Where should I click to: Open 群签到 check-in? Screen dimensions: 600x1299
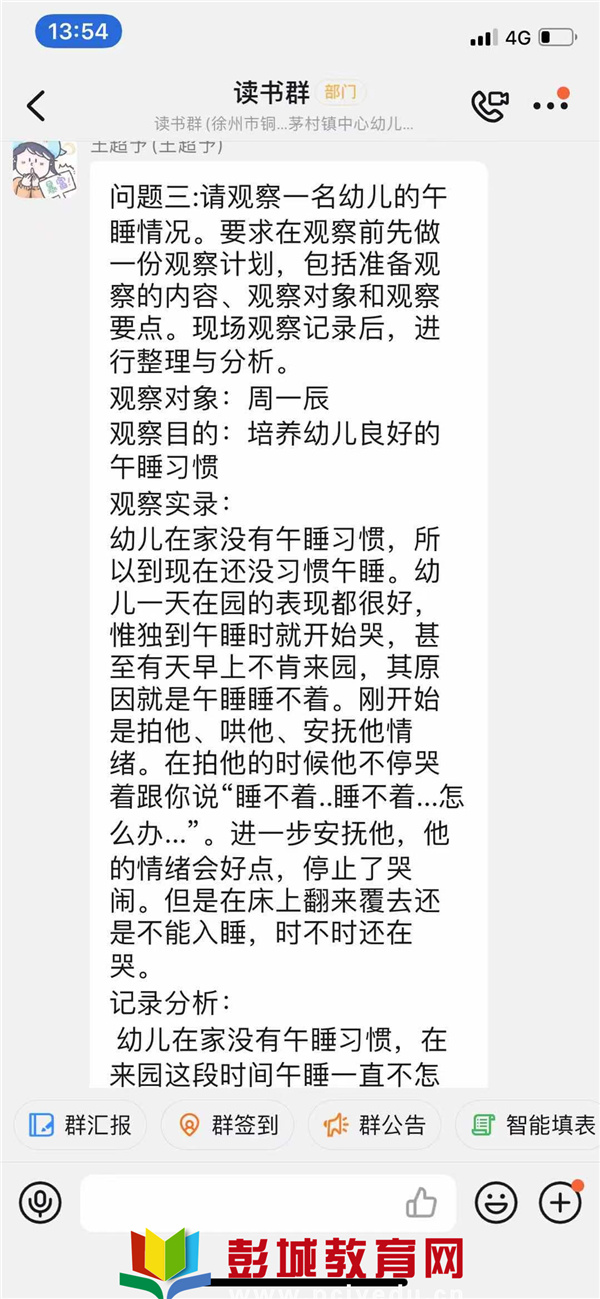(x=227, y=1126)
